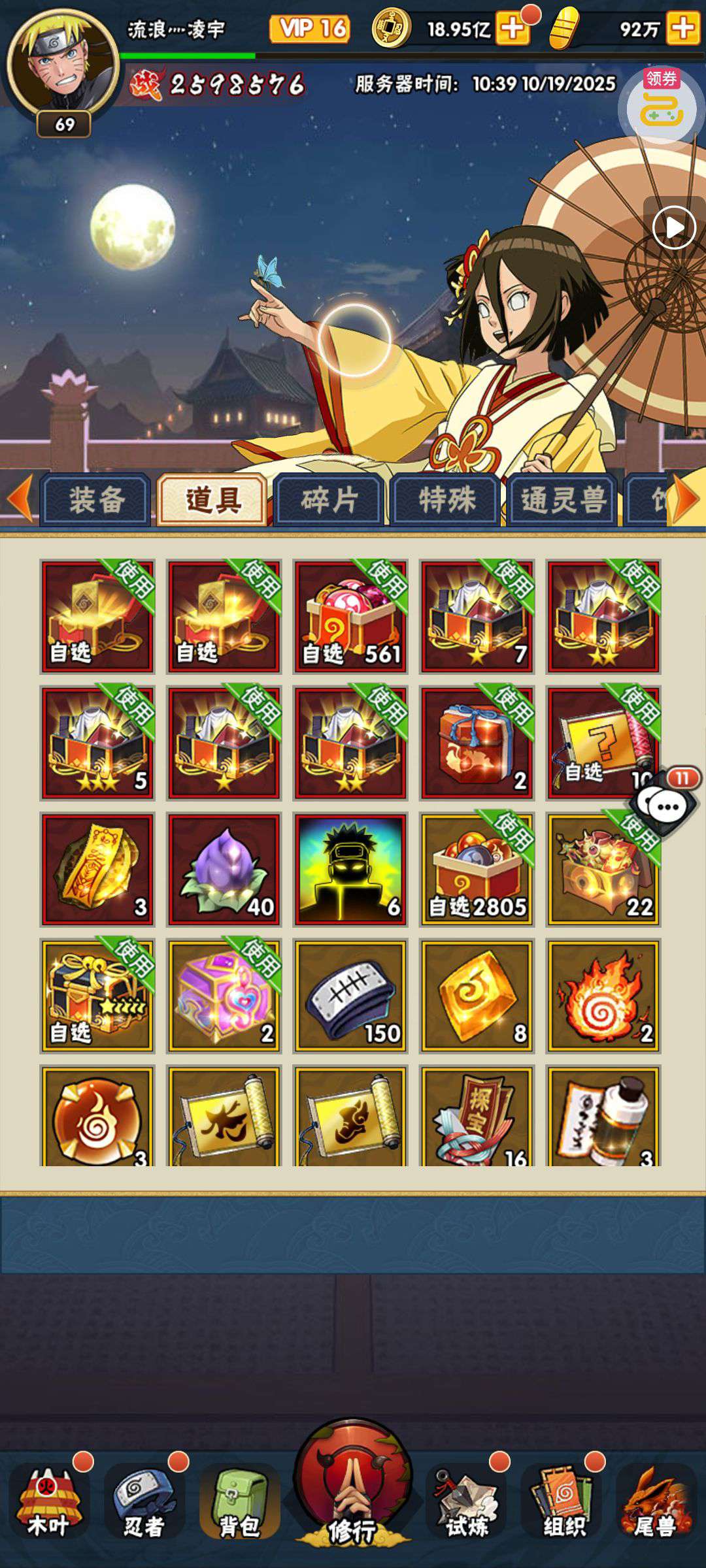Switch to the 装备 tab
The width and height of the screenshot is (706, 1568).
click(96, 500)
